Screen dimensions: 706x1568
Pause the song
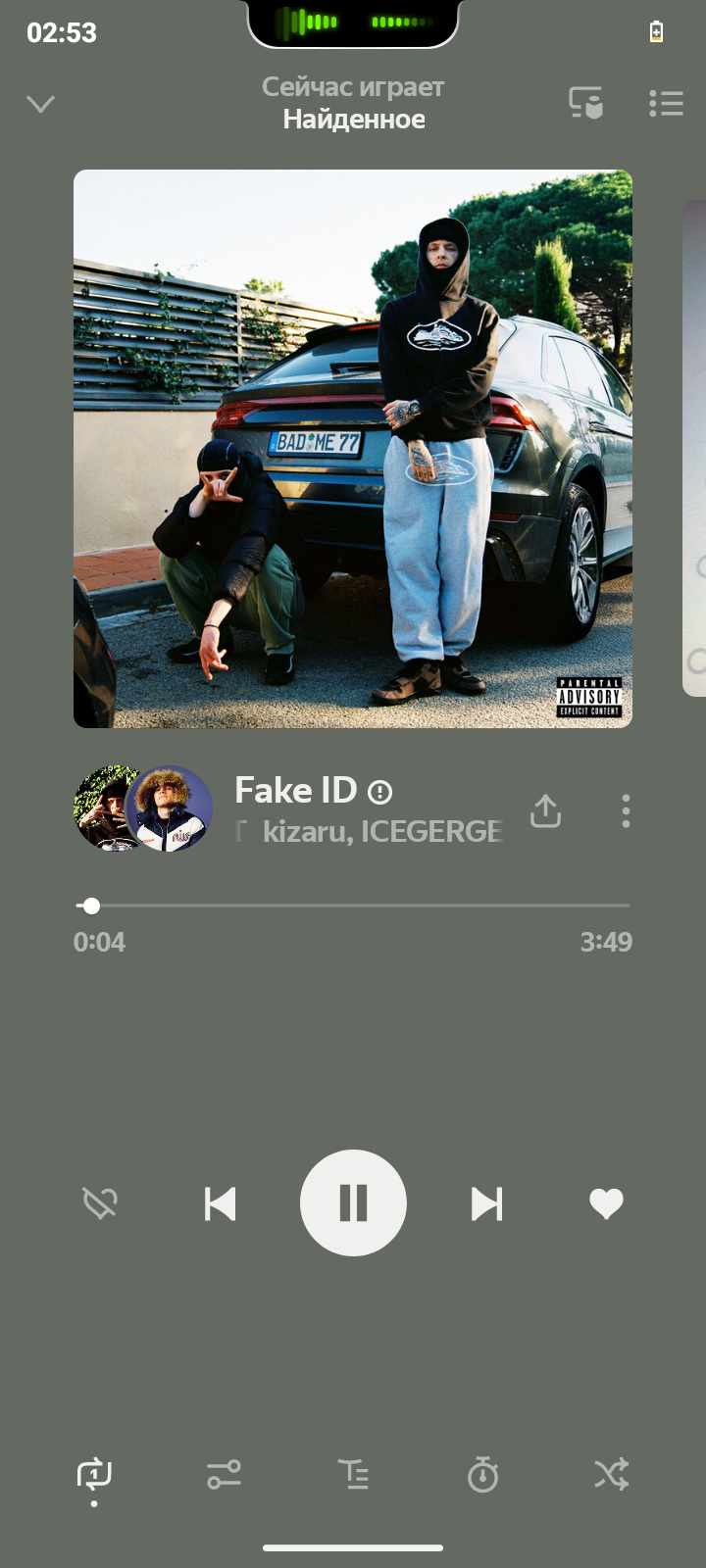tap(353, 1202)
